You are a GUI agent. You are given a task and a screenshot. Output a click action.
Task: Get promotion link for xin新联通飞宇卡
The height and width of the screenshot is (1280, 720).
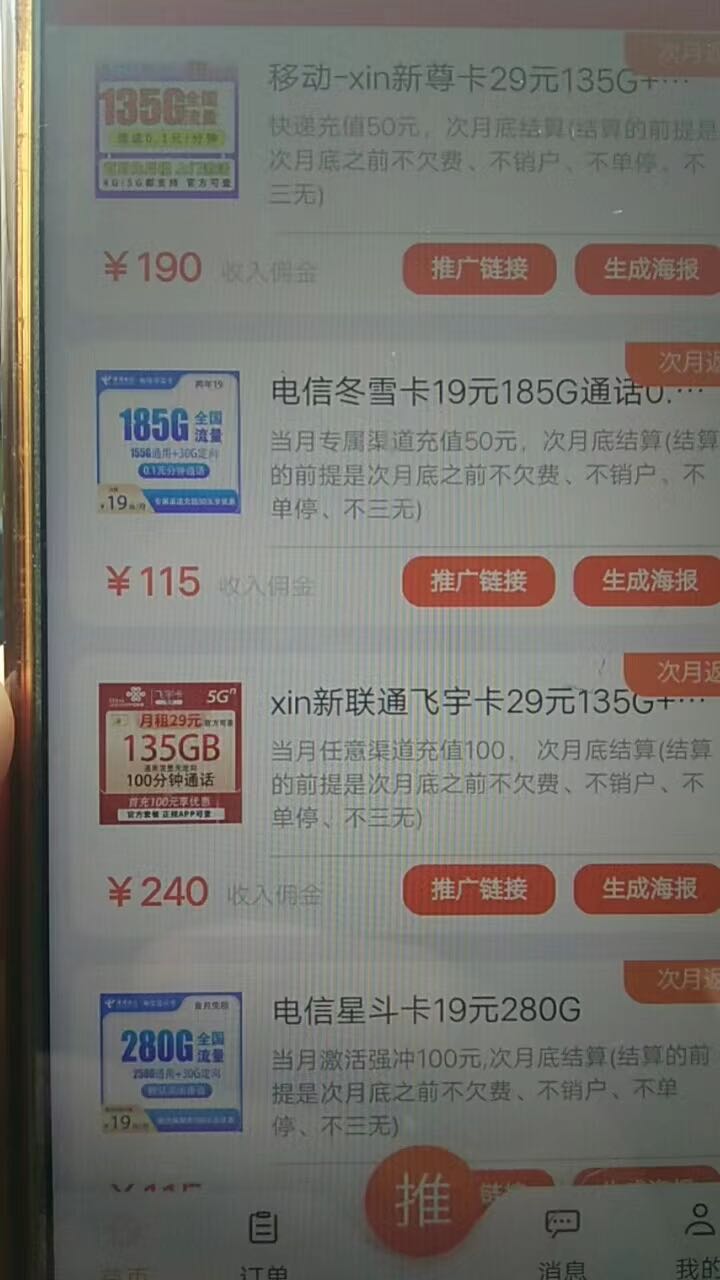pyautogui.click(x=478, y=889)
